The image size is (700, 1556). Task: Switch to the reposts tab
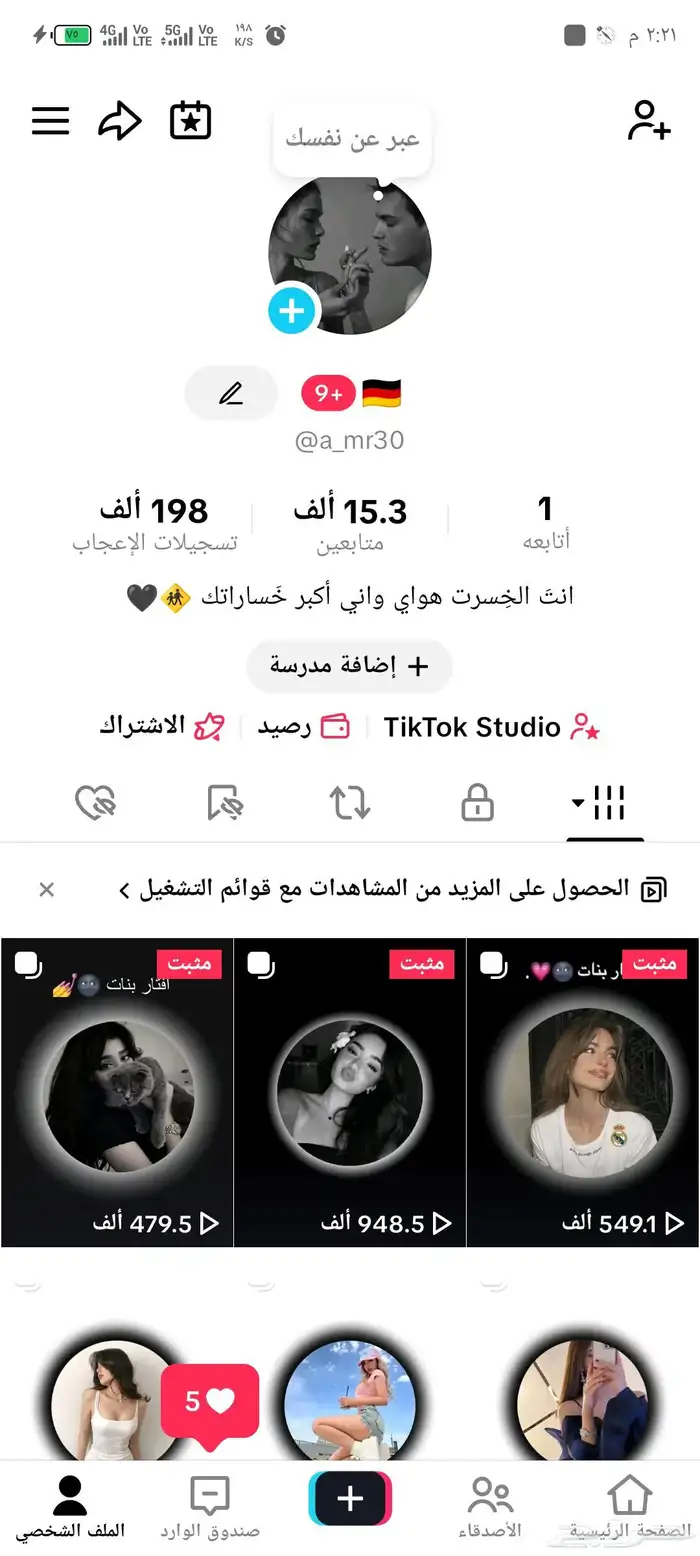[x=350, y=802]
